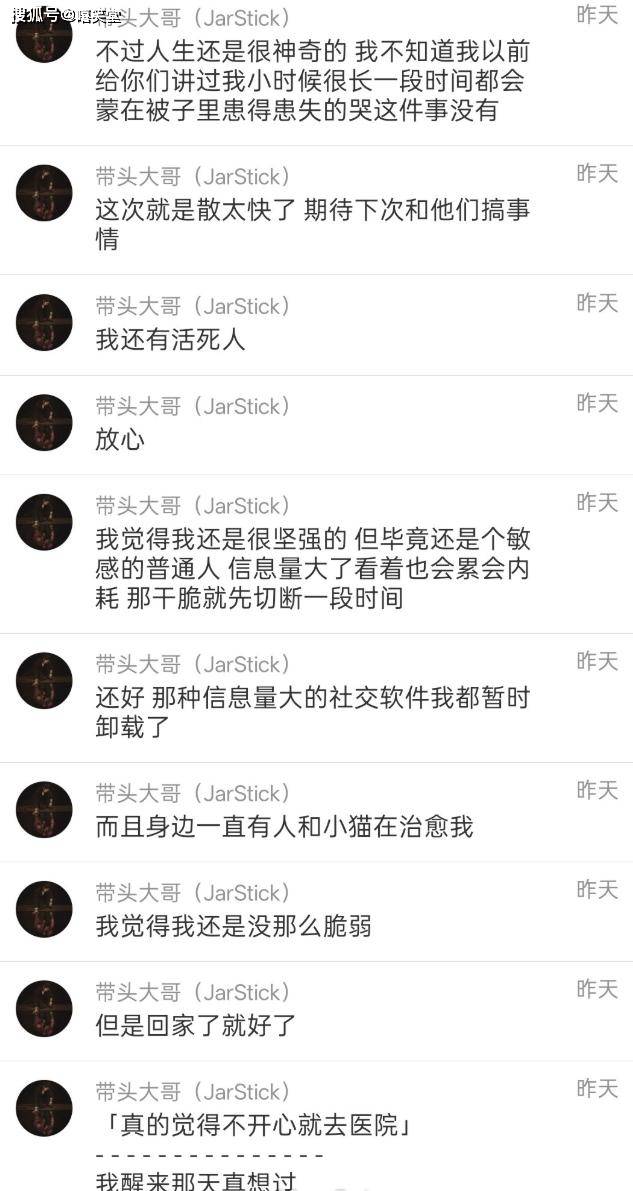
Task: Open the message '还好 那种信息量大的社交软件'
Action: (x=312, y=712)
